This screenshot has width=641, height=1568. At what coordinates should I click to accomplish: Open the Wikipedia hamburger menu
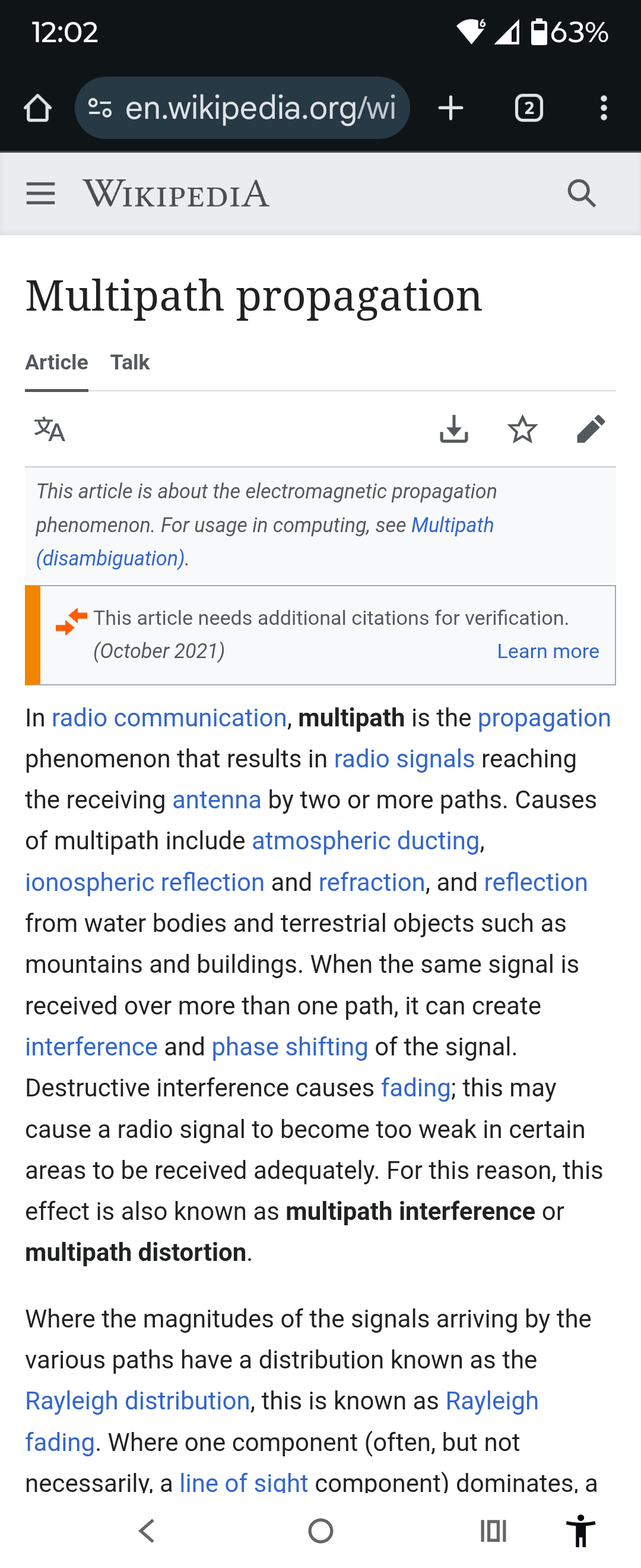pyautogui.click(x=41, y=194)
